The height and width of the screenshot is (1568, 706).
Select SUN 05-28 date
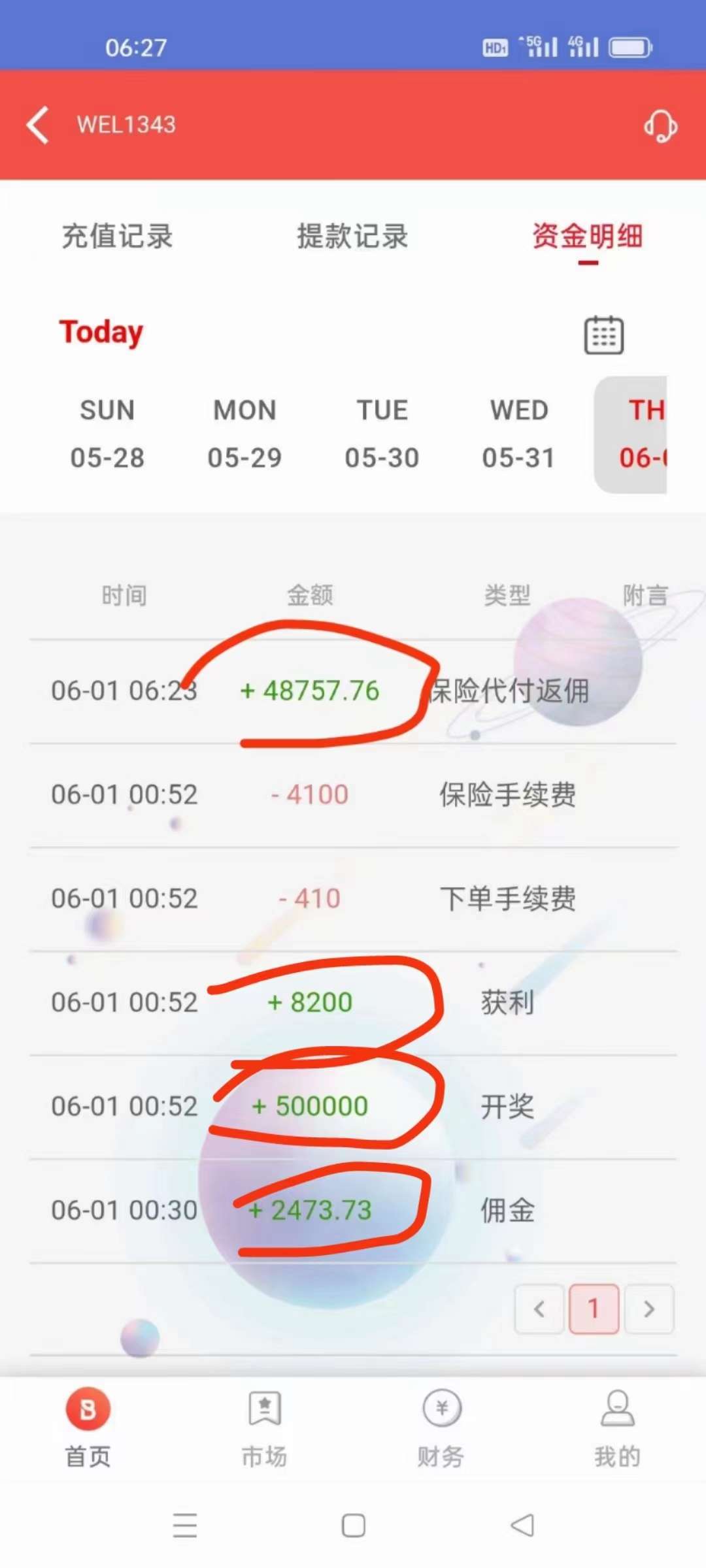tap(107, 434)
